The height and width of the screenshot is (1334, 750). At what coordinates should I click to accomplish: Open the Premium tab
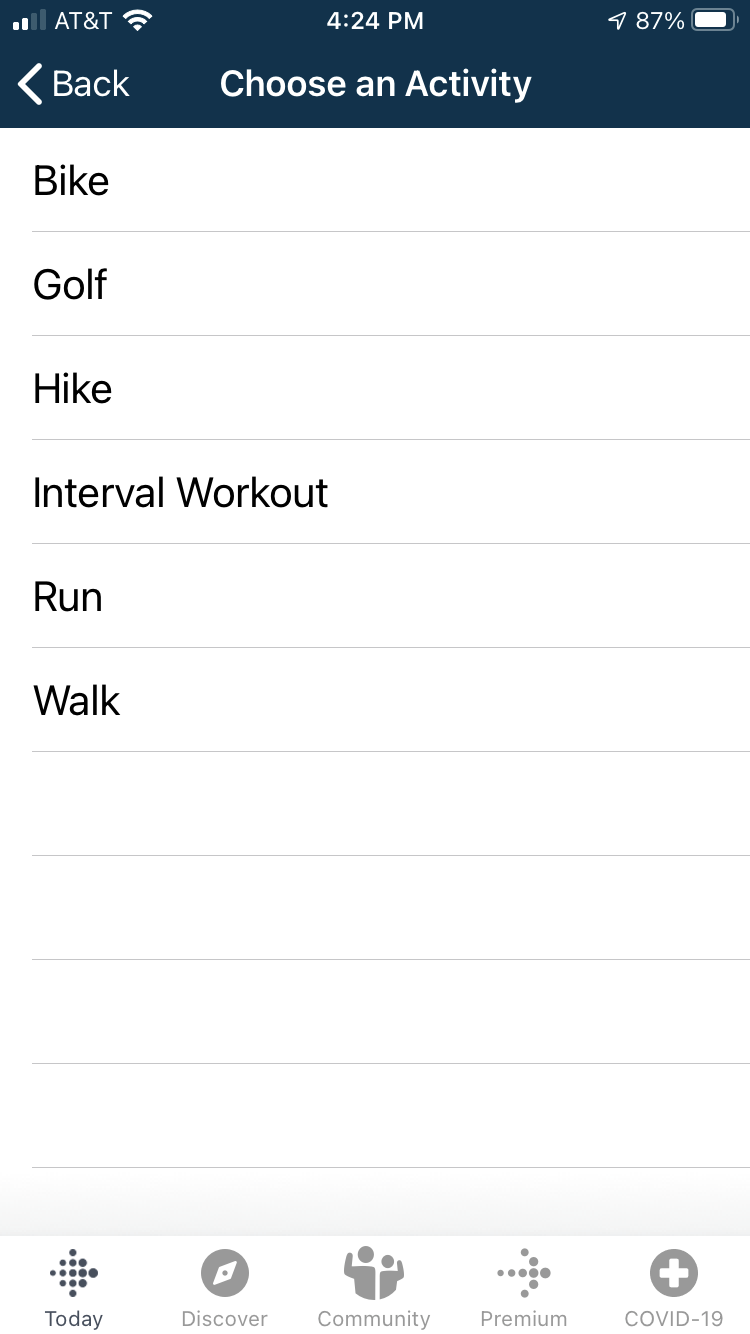click(x=523, y=1287)
